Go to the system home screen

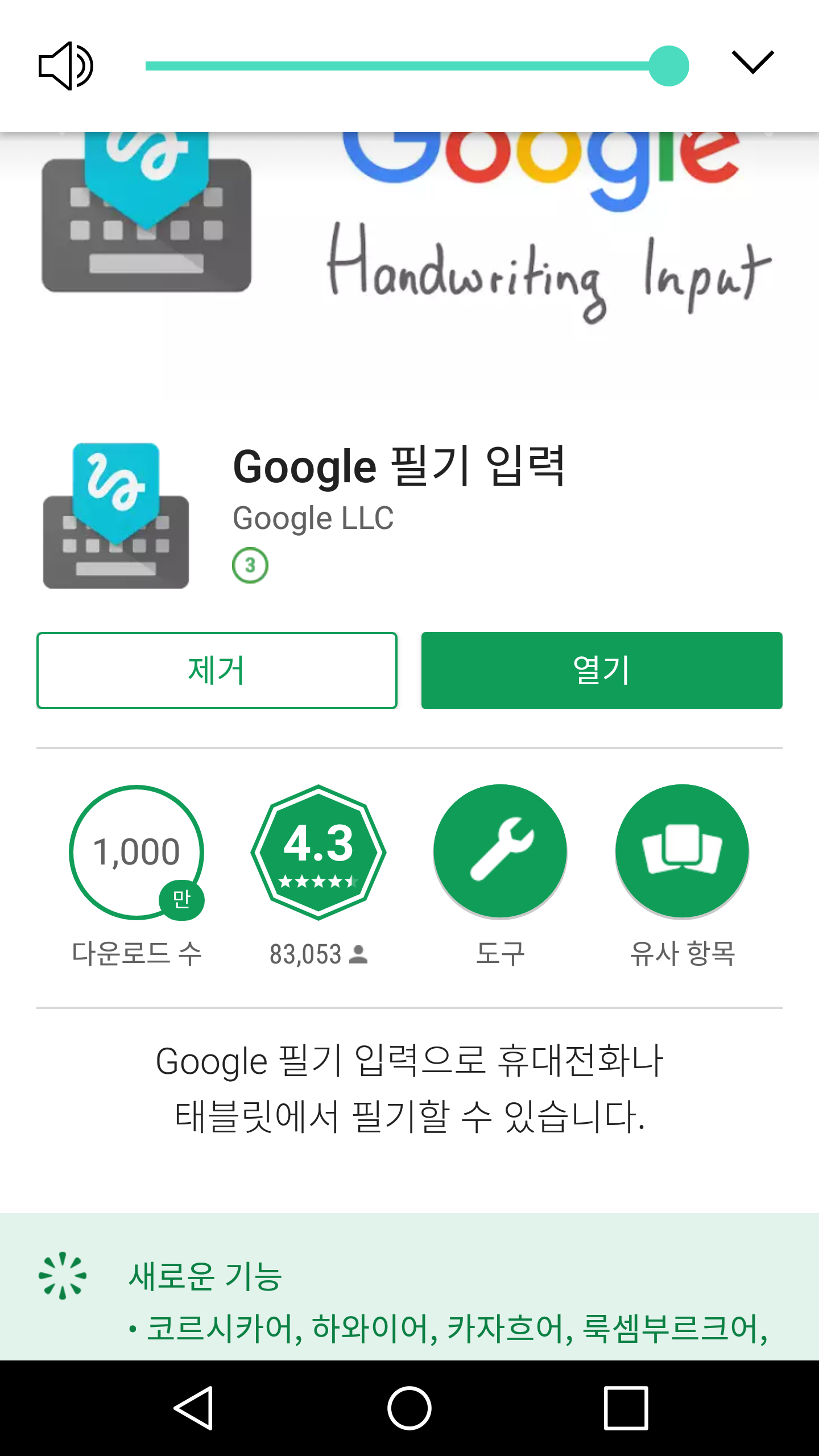coord(409,1408)
